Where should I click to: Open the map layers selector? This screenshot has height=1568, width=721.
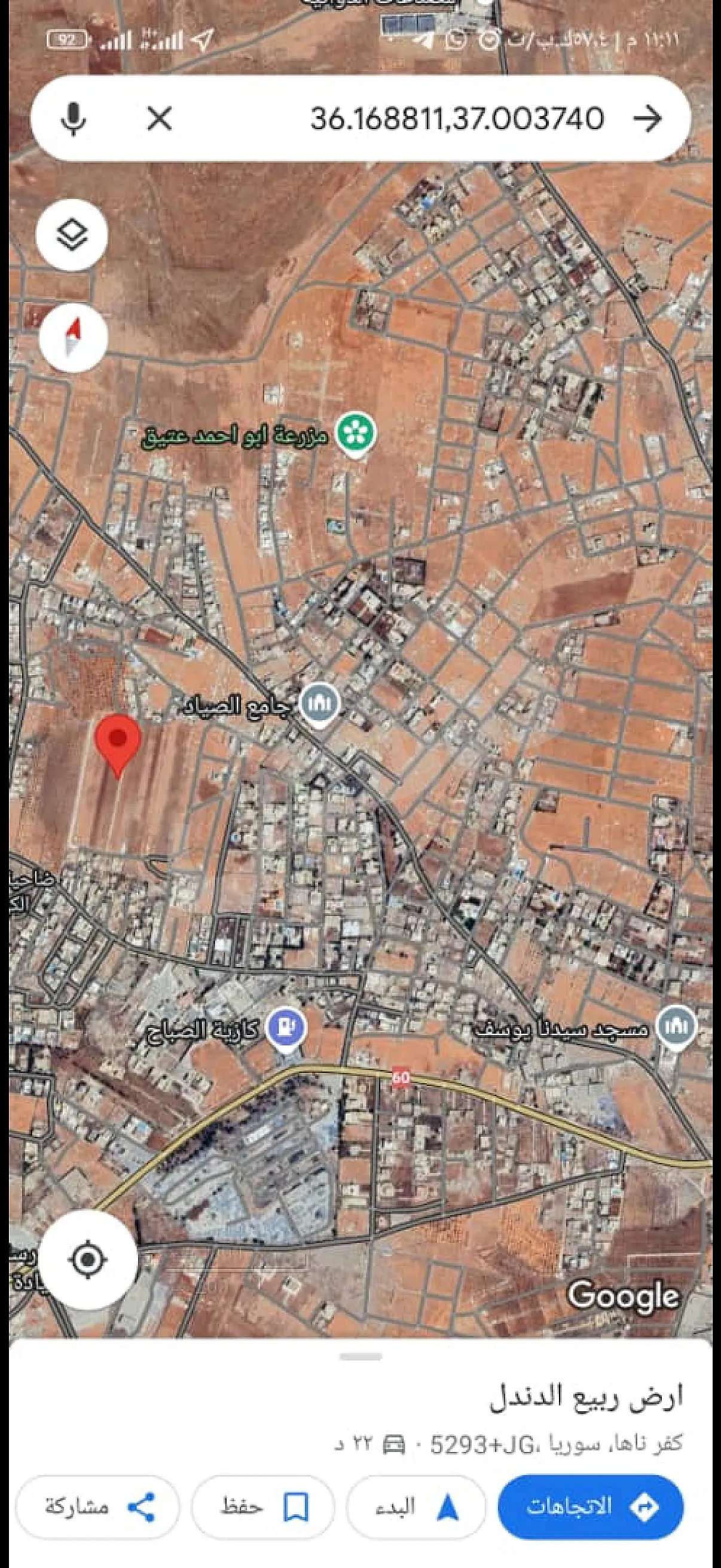pos(72,234)
